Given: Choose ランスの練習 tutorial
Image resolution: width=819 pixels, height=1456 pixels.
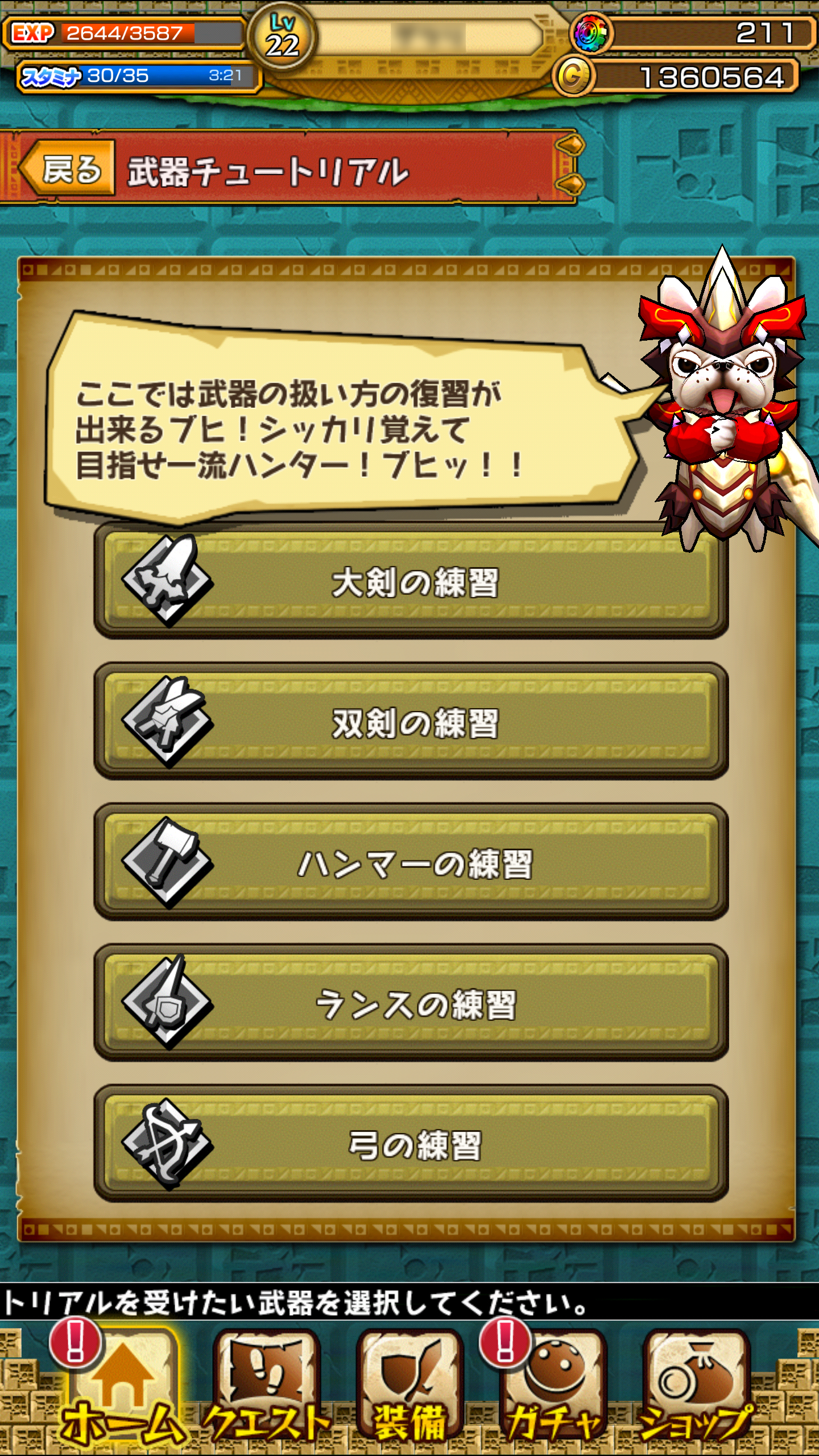Looking at the screenshot, I should (x=411, y=1004).
